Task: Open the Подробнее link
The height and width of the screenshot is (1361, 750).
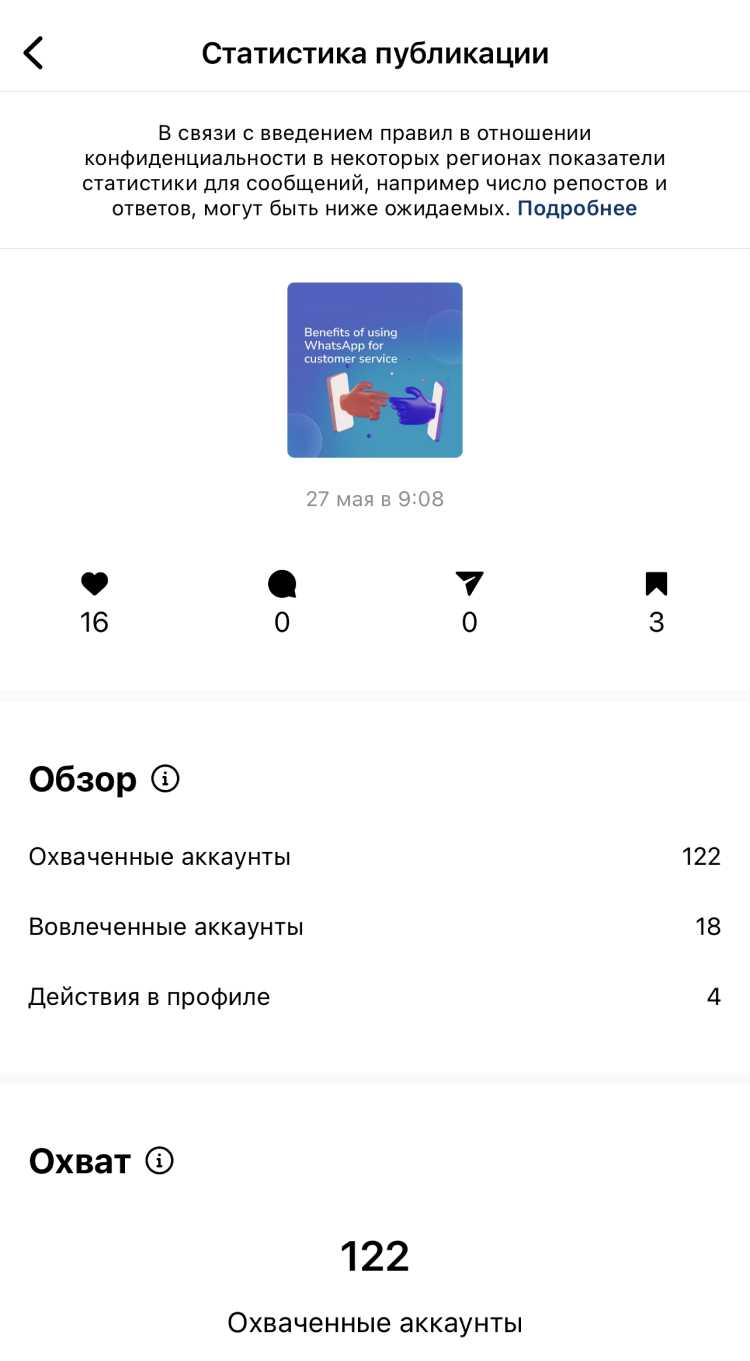Action: (577, 207)
